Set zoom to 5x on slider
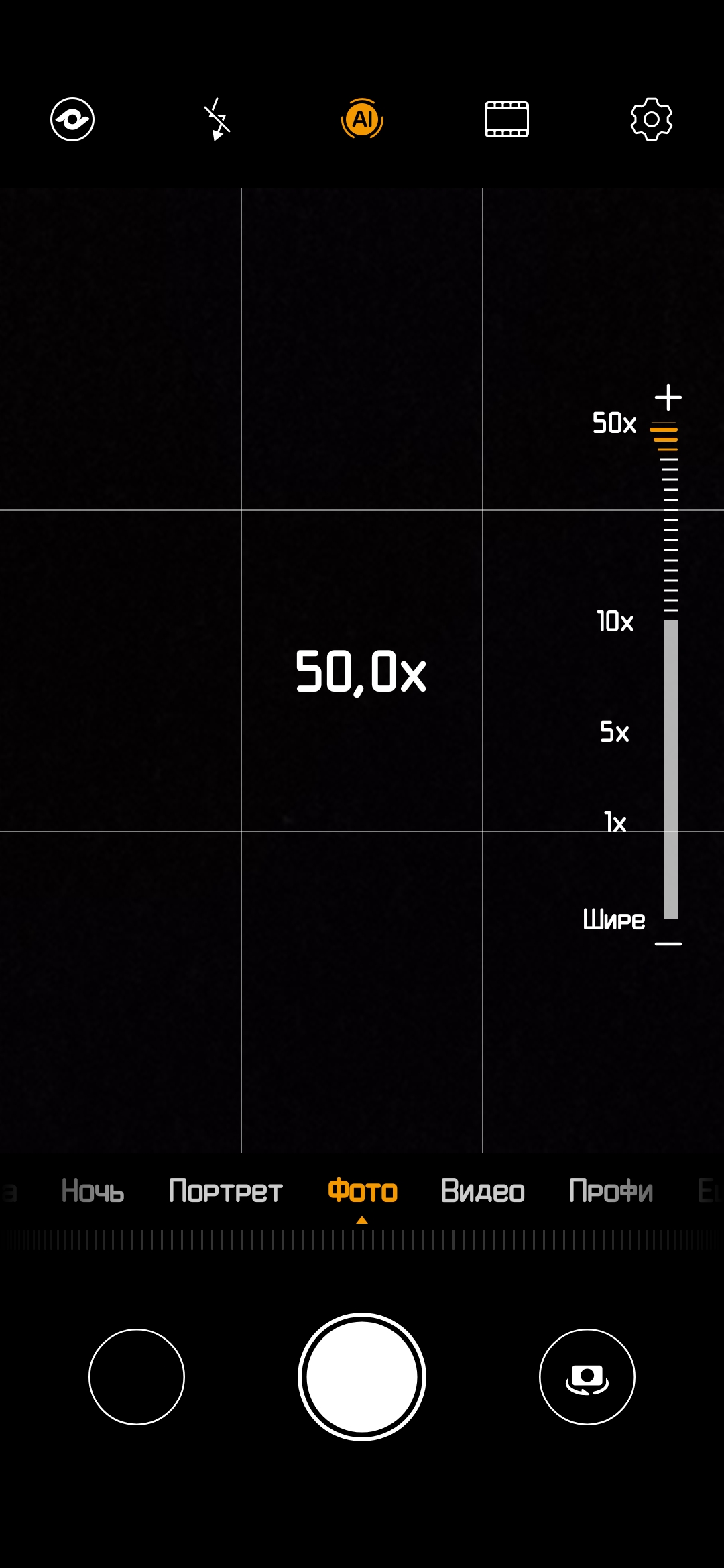724x1568 pixels. [x=615, y=732]
